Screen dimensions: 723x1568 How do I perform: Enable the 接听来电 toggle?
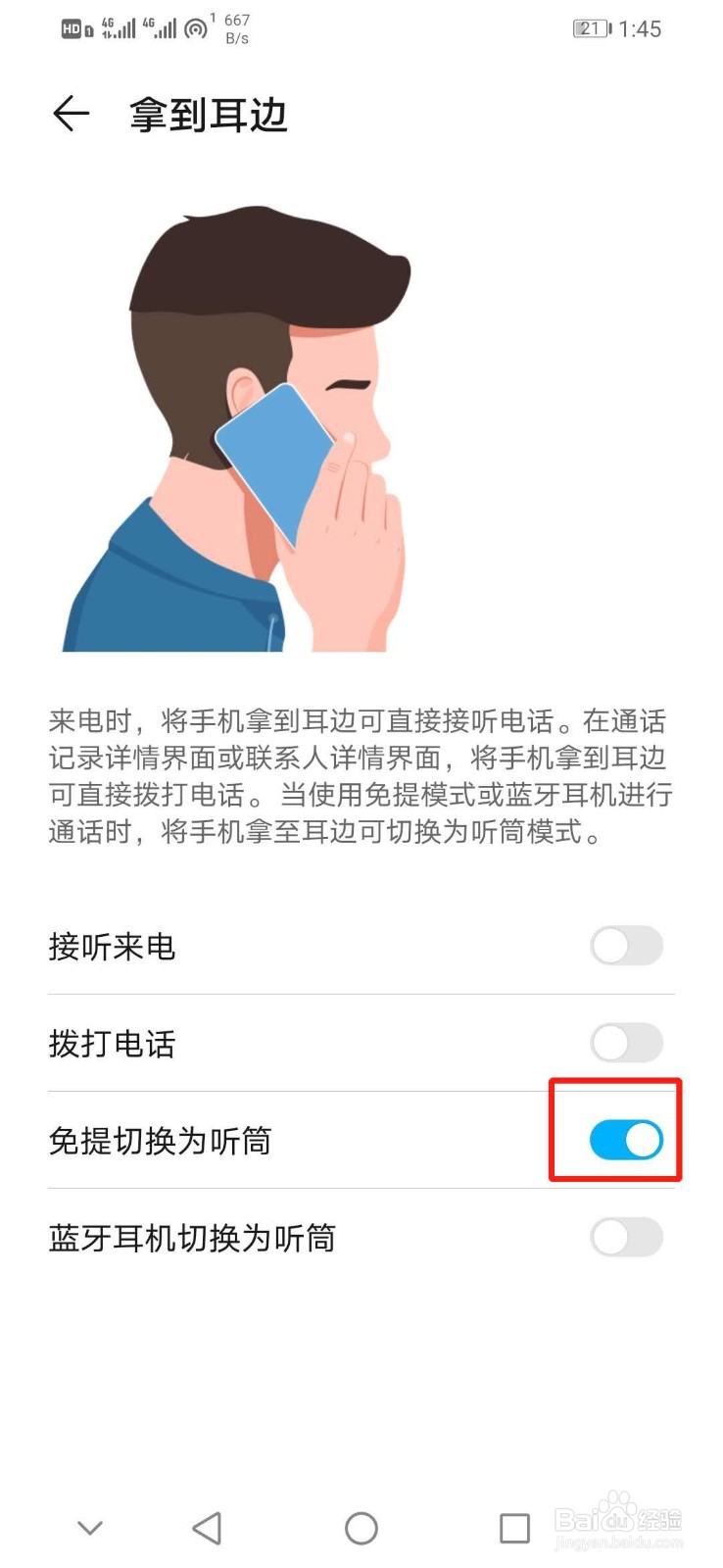[626, 947]
